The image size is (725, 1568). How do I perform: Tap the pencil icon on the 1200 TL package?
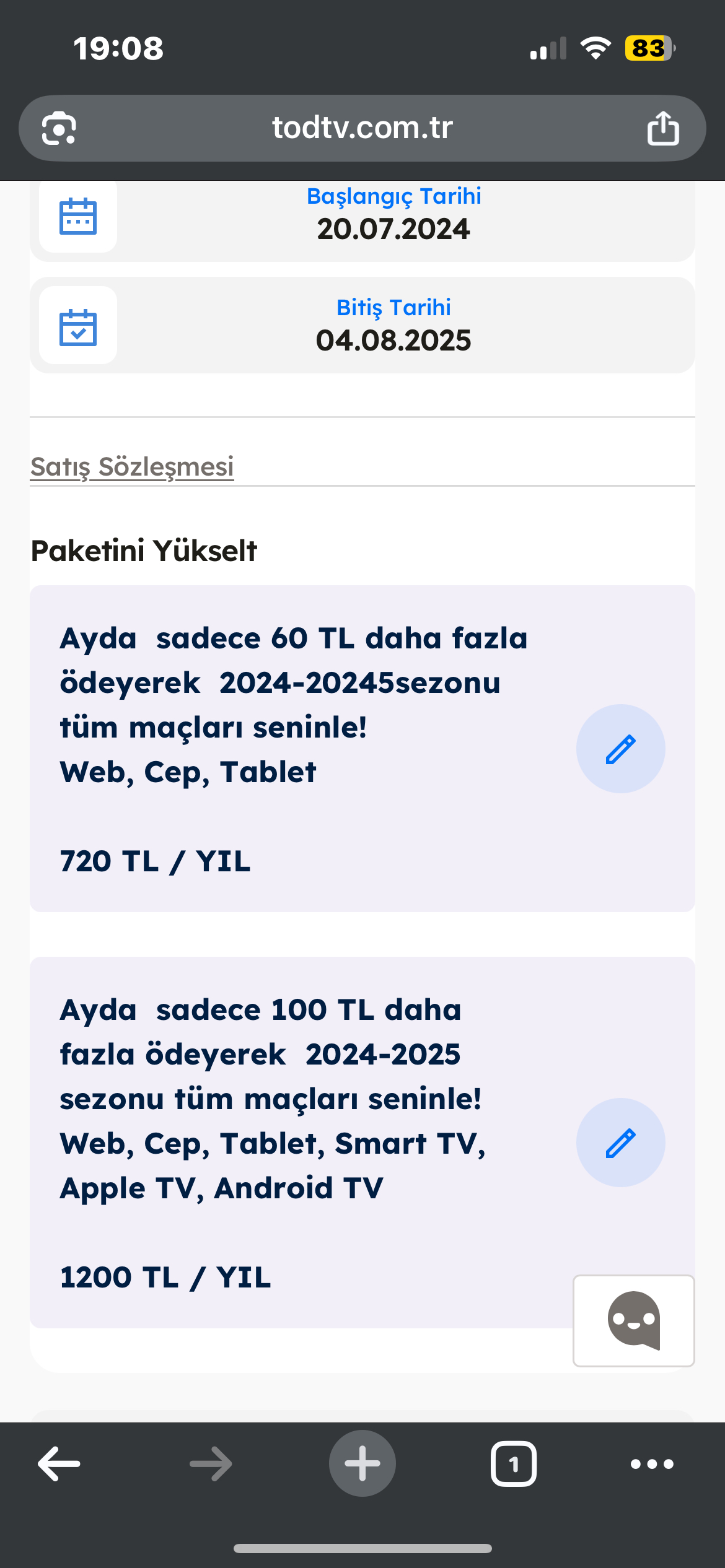(x=620, y=1143)
